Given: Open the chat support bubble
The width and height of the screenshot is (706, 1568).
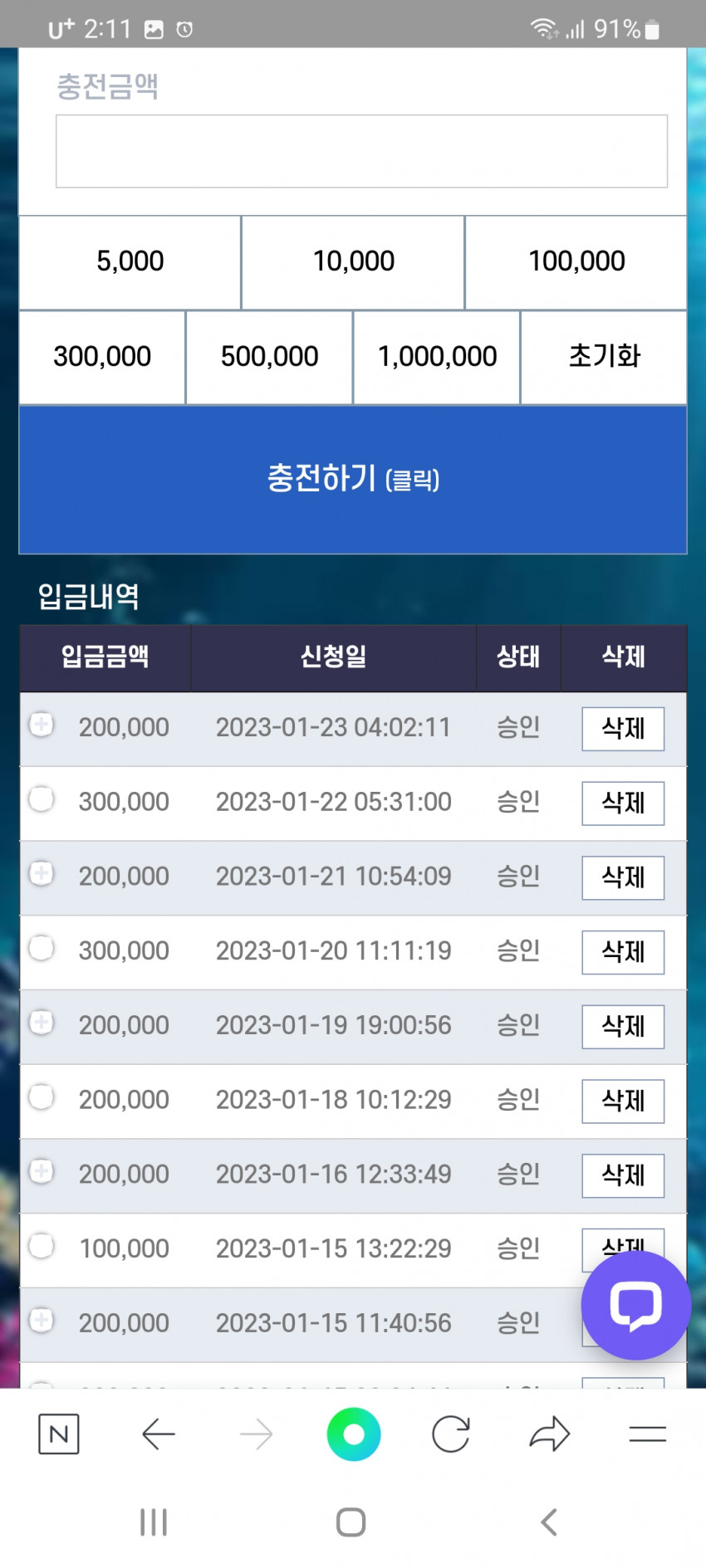Looking at the screenshot, I should [x=636, y=1306].
